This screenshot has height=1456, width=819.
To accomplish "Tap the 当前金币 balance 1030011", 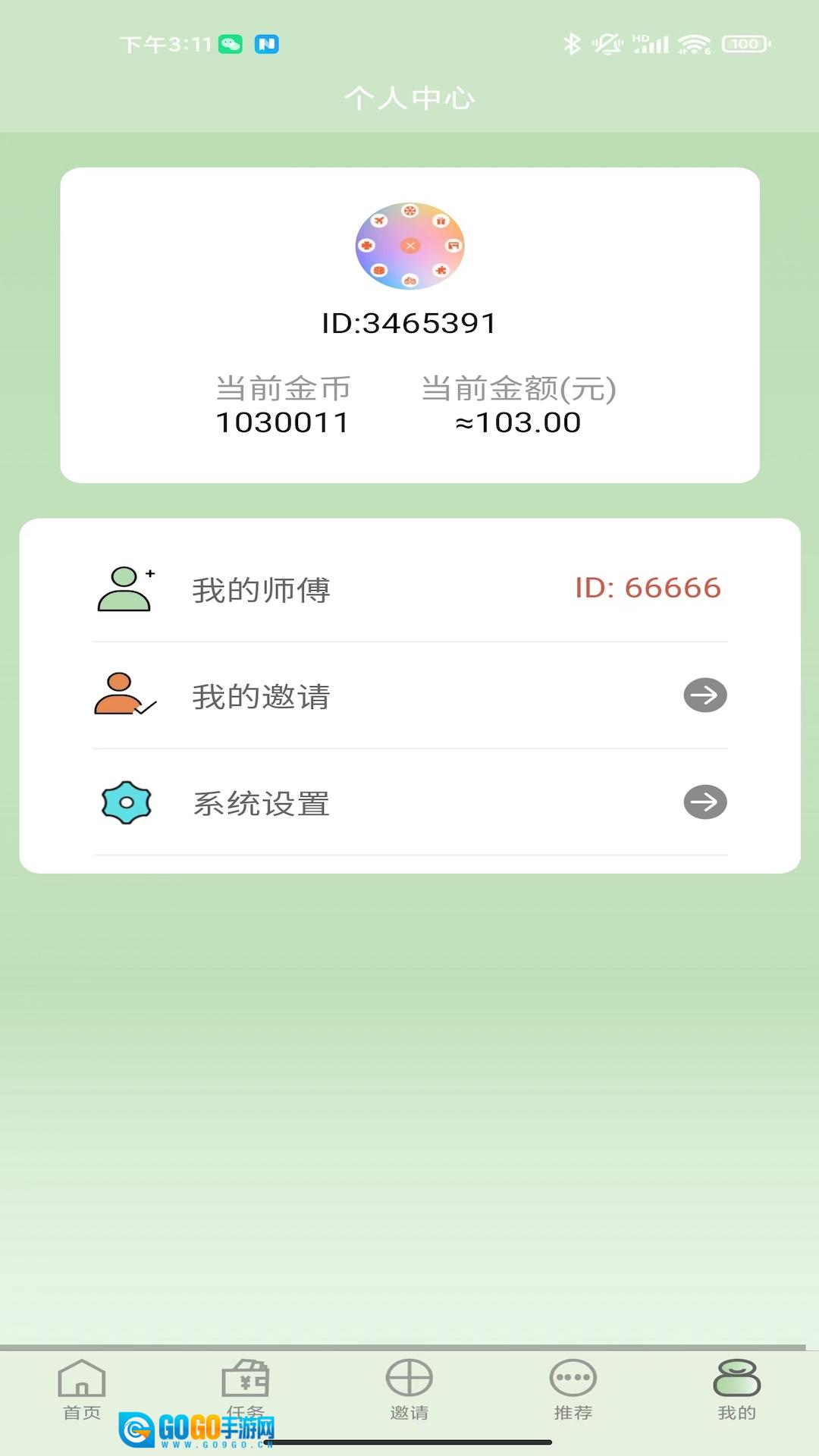I will 281,422.
